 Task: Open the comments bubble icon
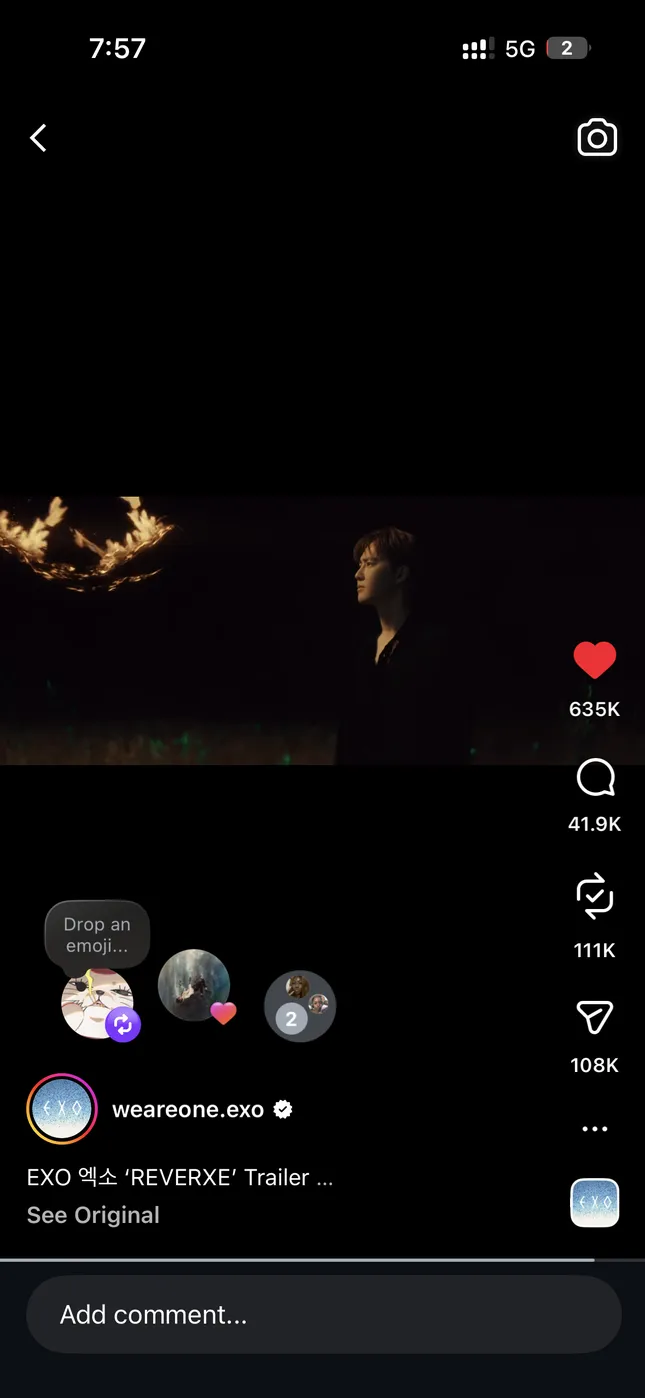tap(594, 778)
